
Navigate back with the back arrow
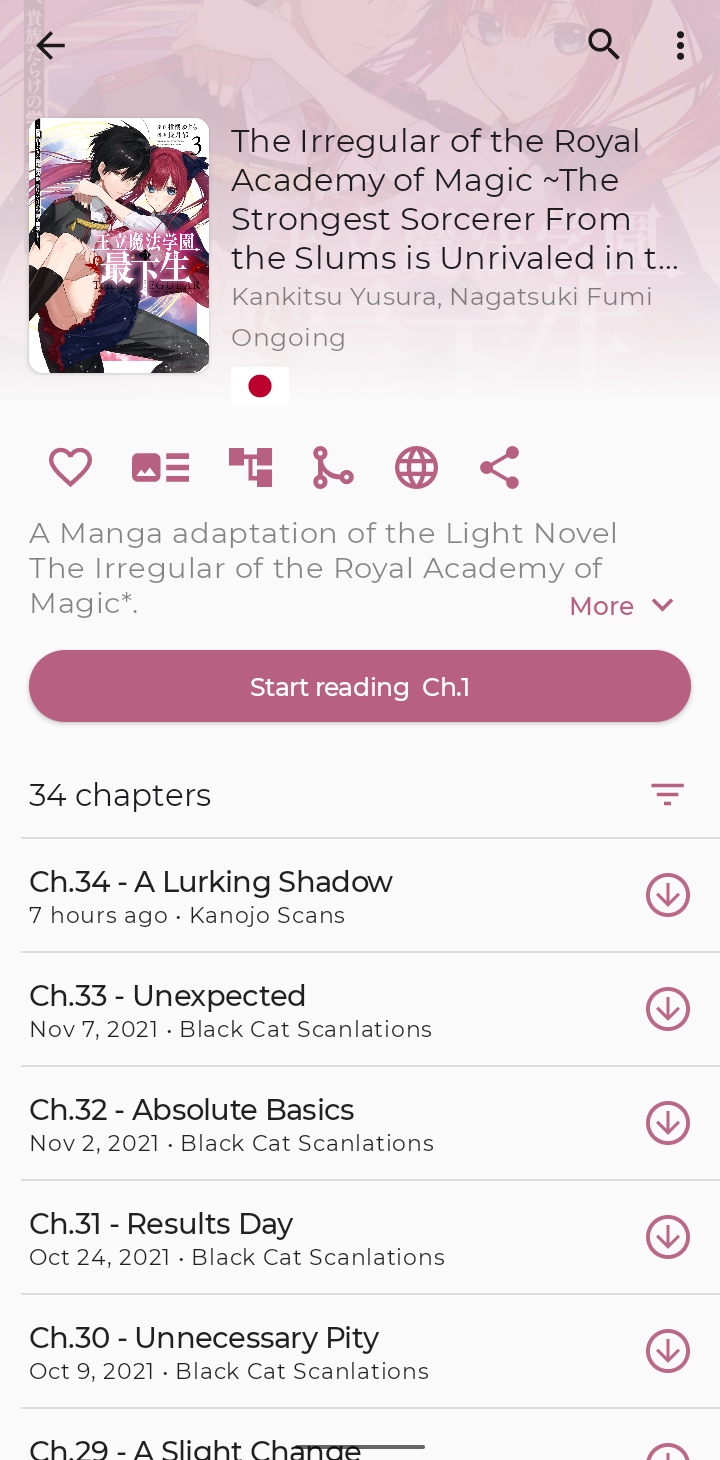49,45
